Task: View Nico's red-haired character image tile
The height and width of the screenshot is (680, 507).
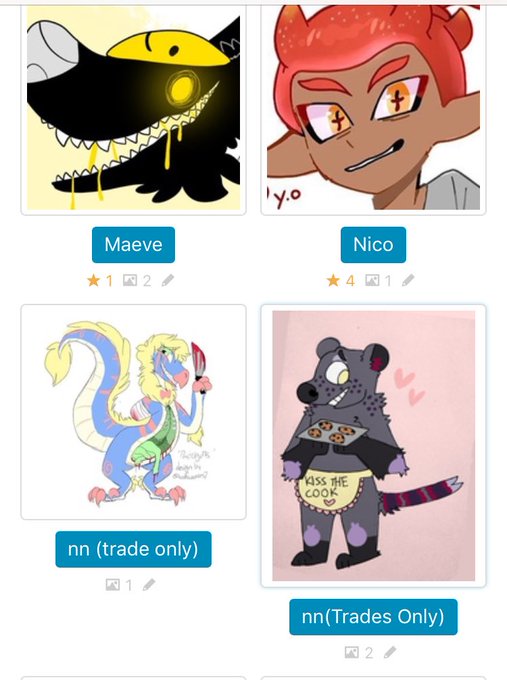Action: coord(373,108)
